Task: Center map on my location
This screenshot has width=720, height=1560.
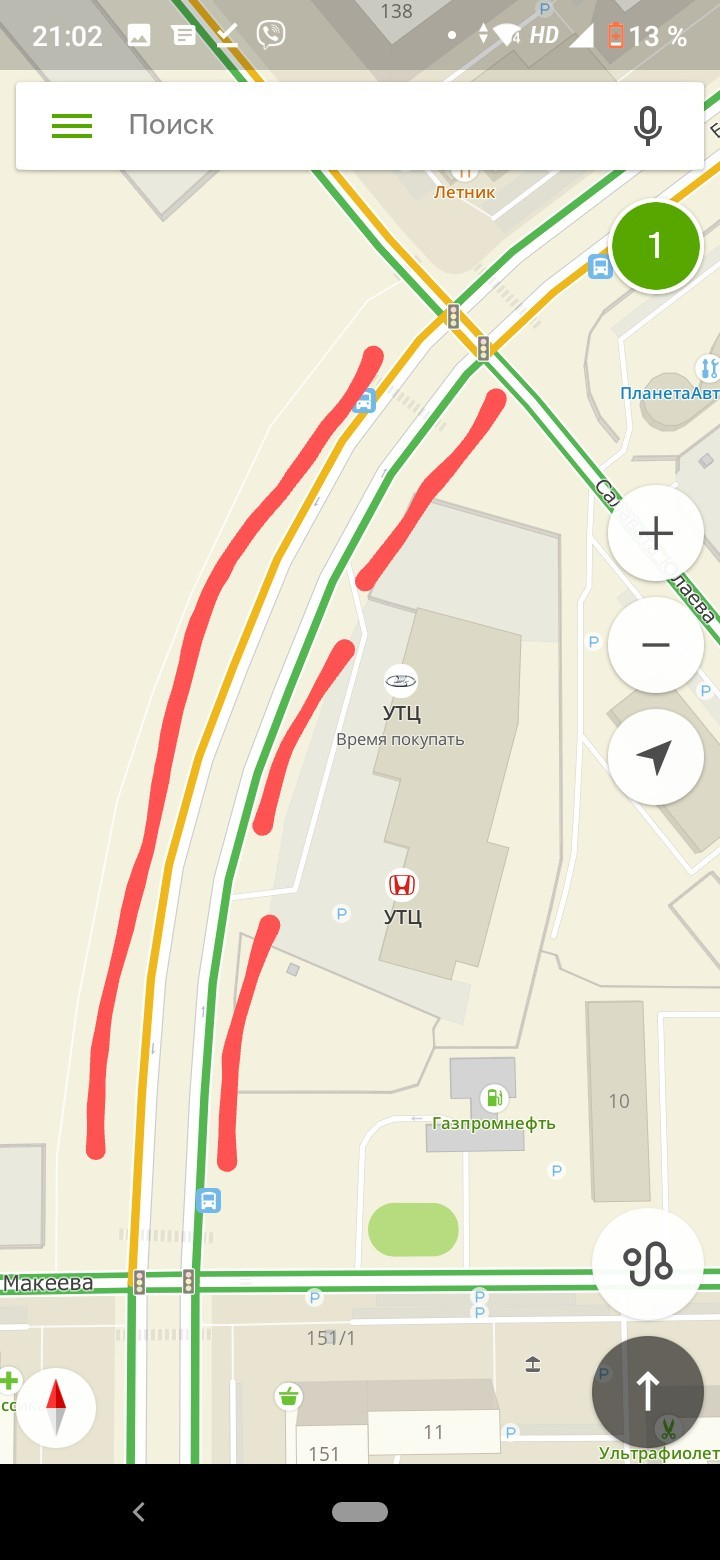Action: [655, 757]
